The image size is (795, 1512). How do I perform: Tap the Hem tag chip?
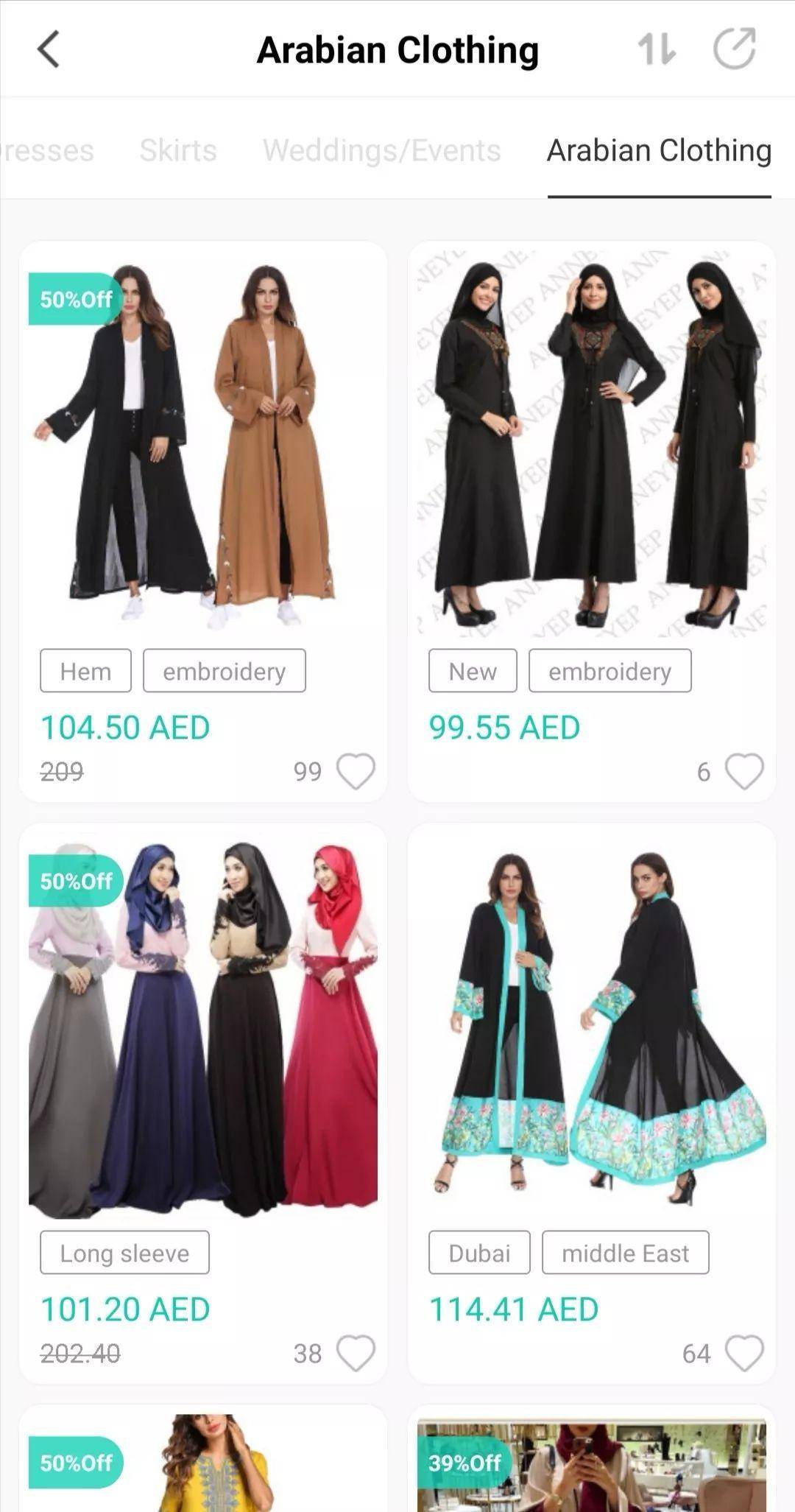(x=85, y=671)
